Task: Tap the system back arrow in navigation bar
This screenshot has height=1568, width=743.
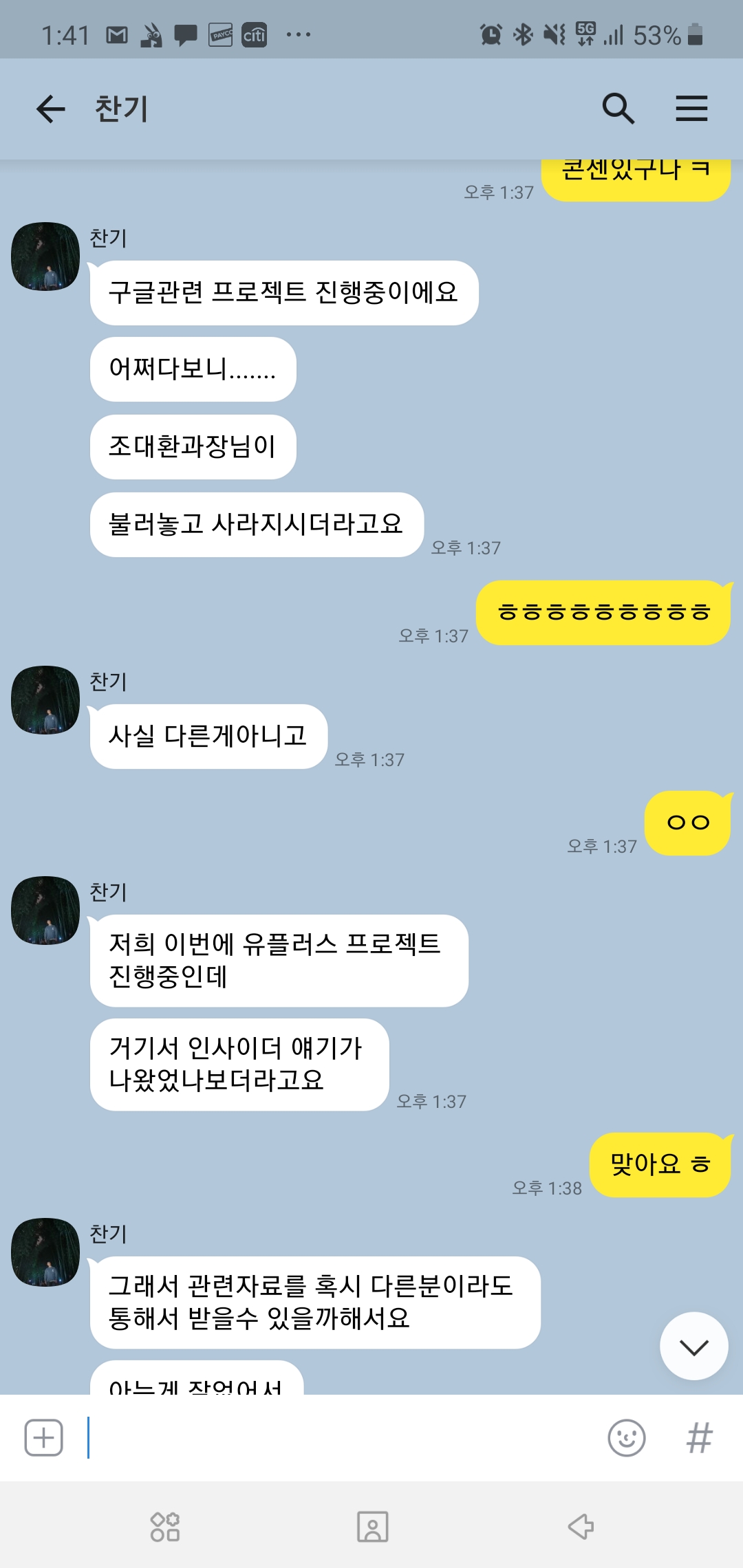Action: (x=580, y=1527)
